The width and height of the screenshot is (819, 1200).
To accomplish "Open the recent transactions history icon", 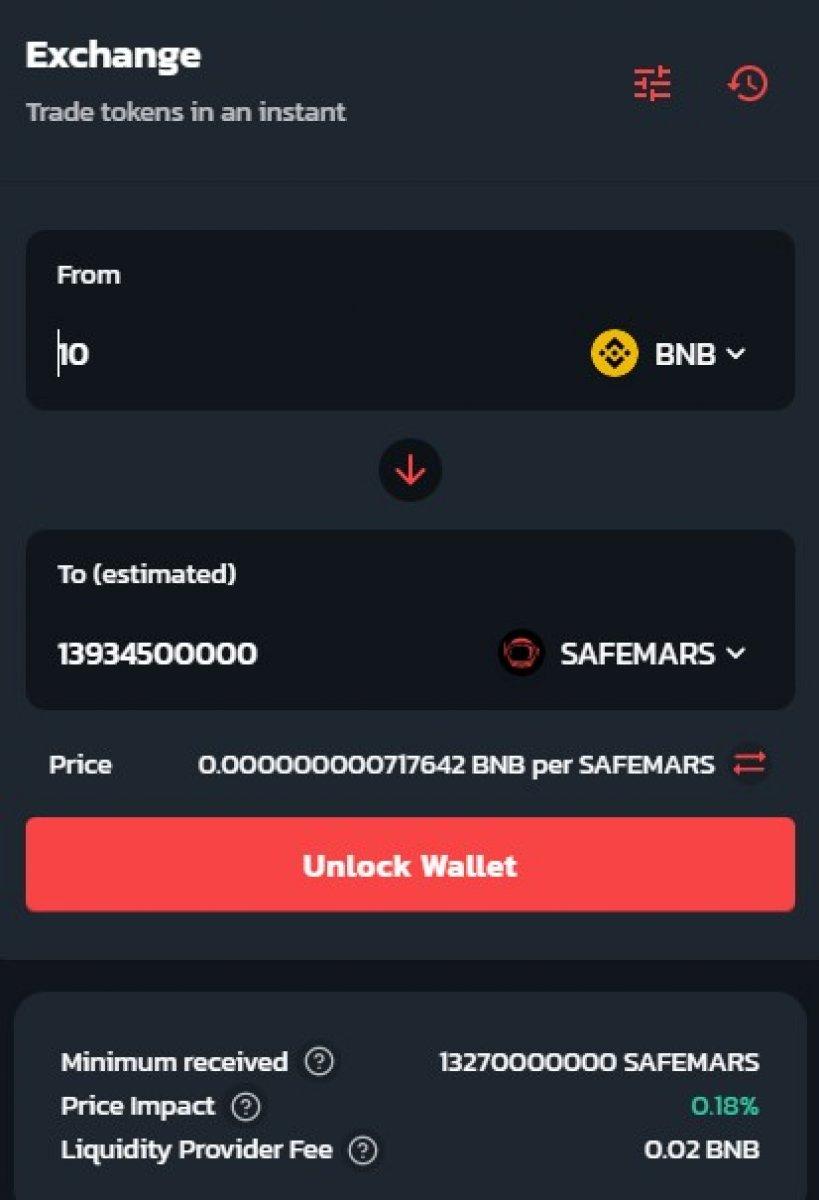I will [746, 85].
